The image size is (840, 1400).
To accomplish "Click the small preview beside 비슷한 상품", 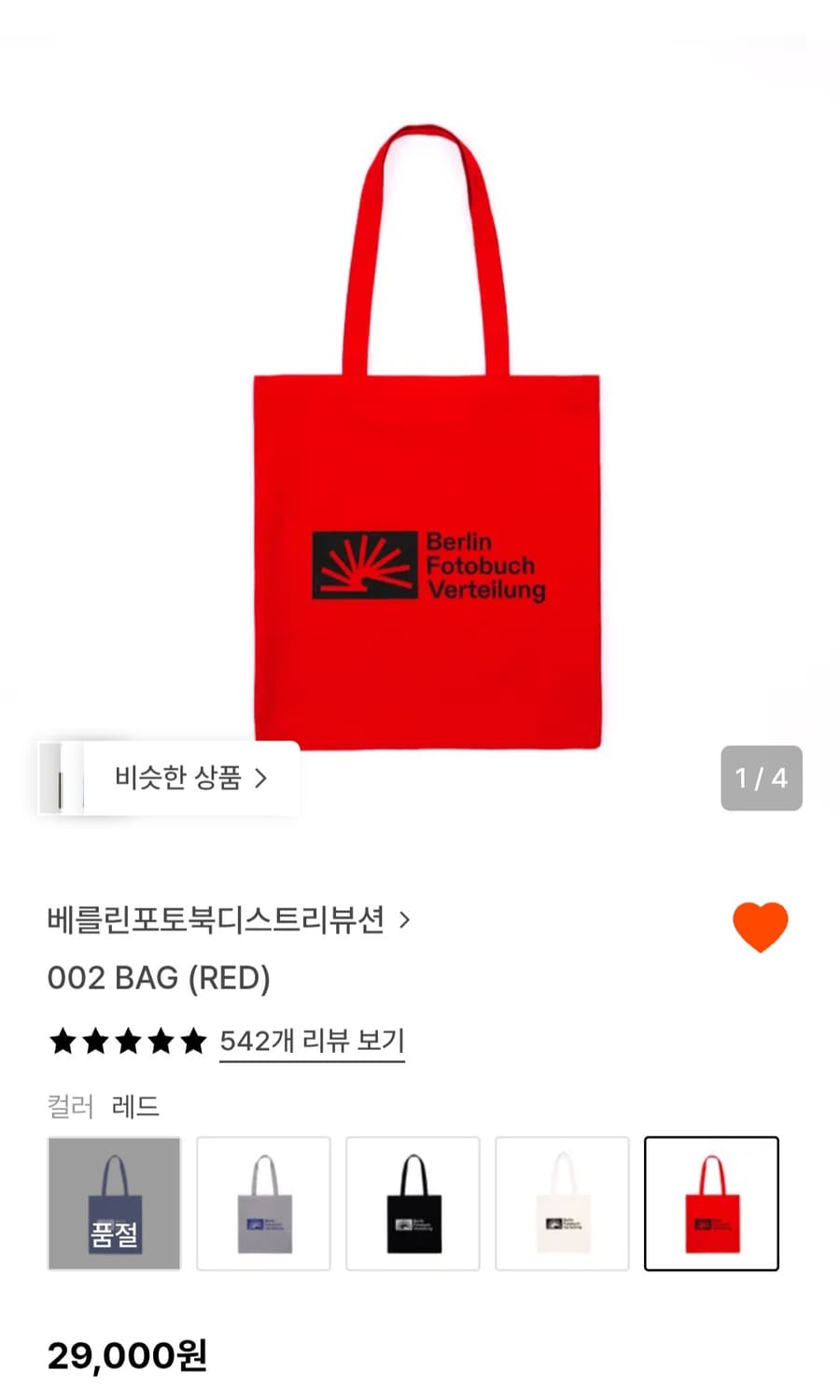I will tap(60, 777).
